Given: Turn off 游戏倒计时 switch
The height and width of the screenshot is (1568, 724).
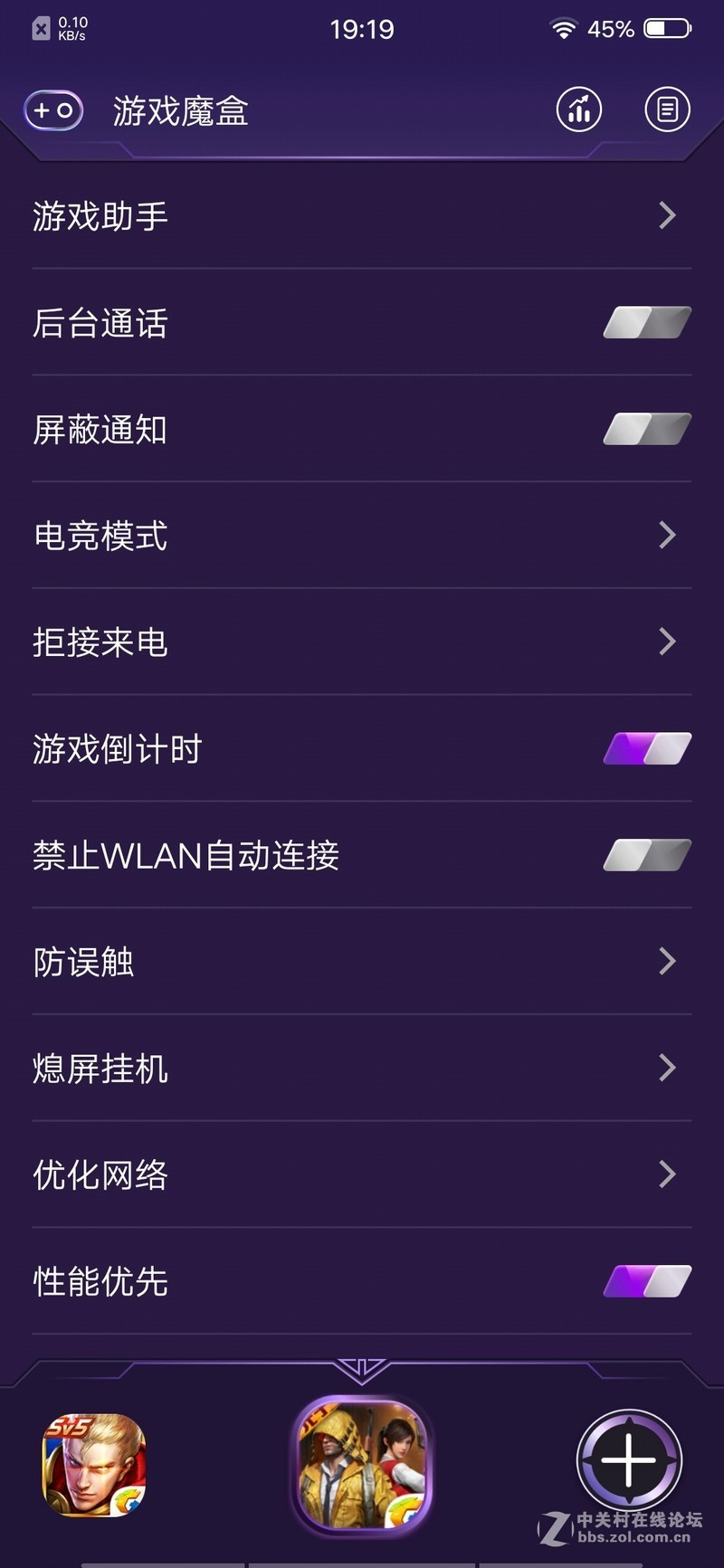Looking at the screenshot, I should click(x=647, y=749).
